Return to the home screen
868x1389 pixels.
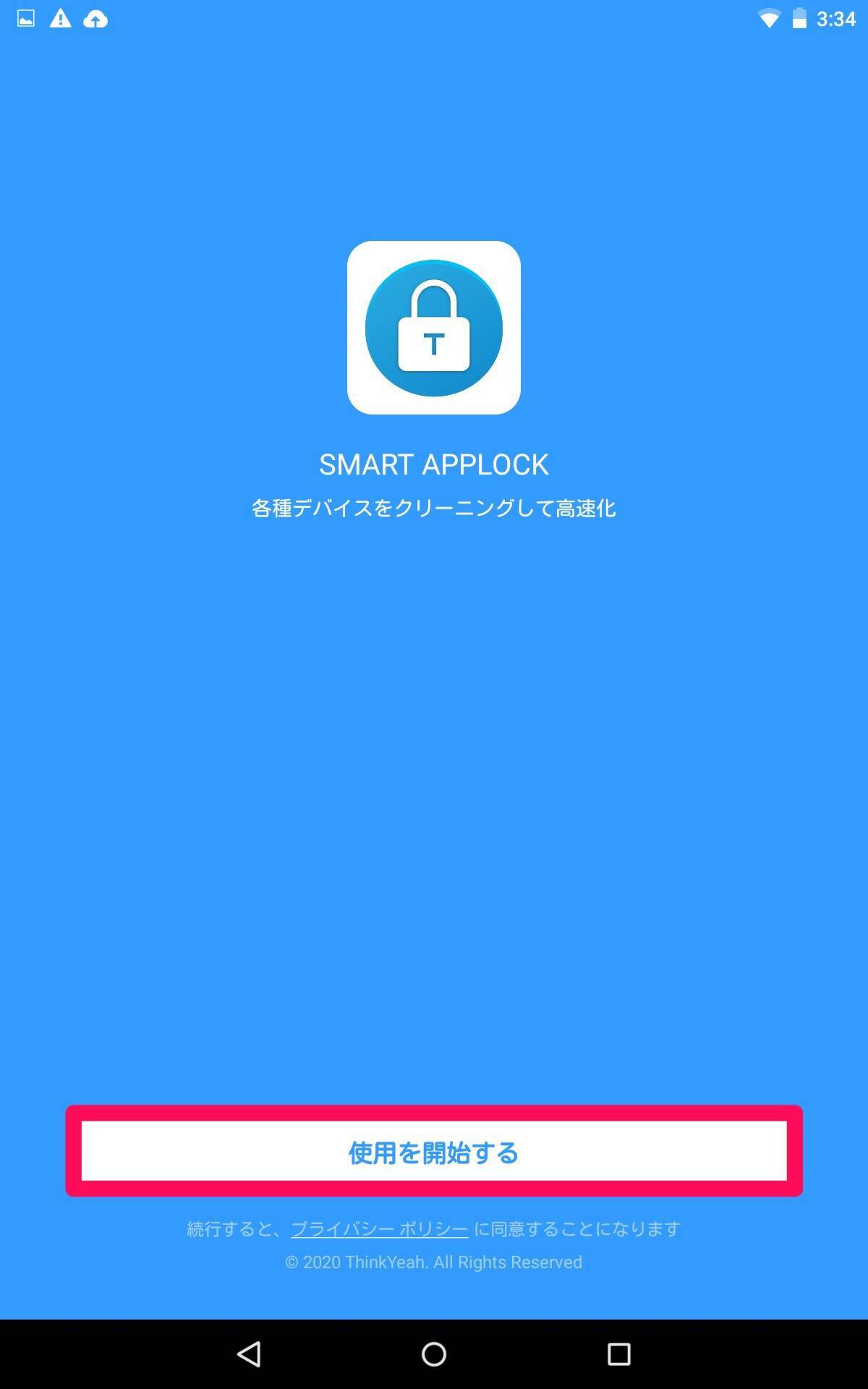pyautogui.click(x=434, y=1354)
